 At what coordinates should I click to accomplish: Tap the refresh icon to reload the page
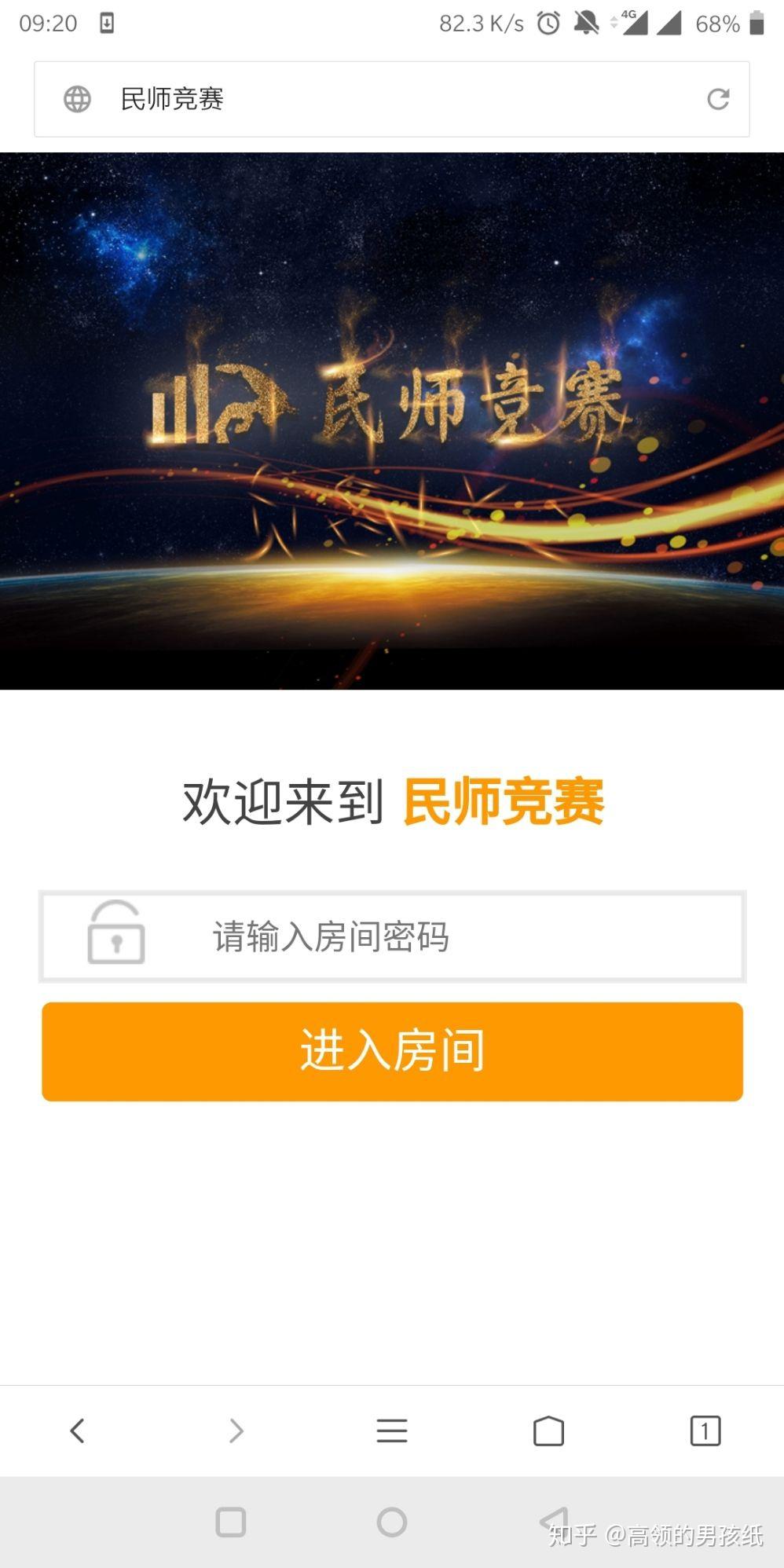pos(719,99)
